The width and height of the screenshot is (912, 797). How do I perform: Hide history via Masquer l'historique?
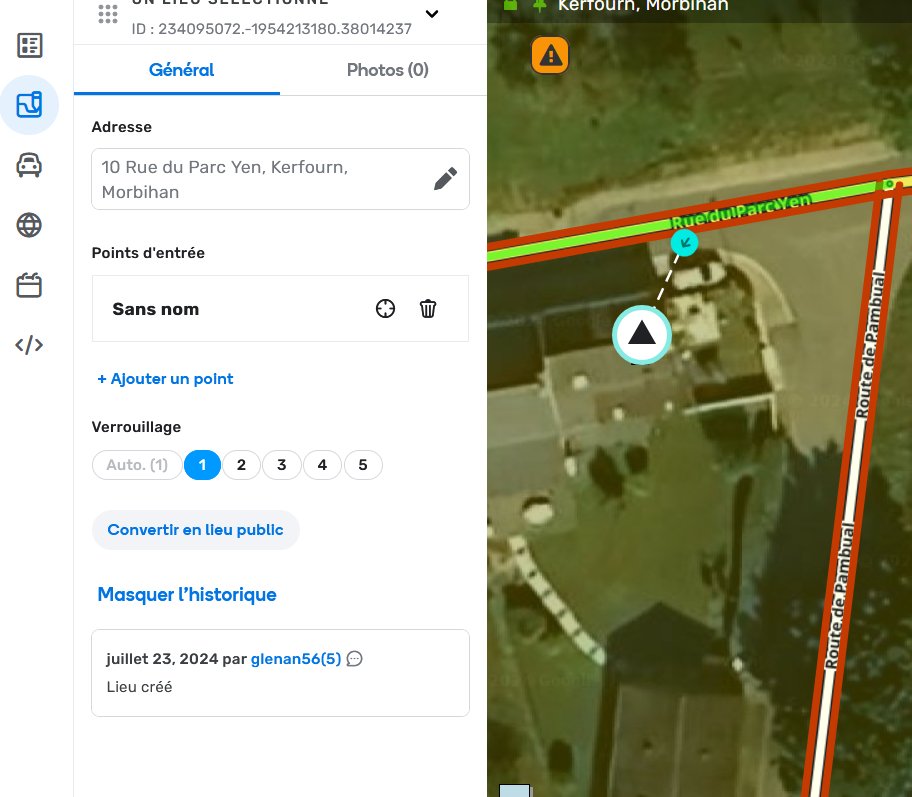pos(186,595)
